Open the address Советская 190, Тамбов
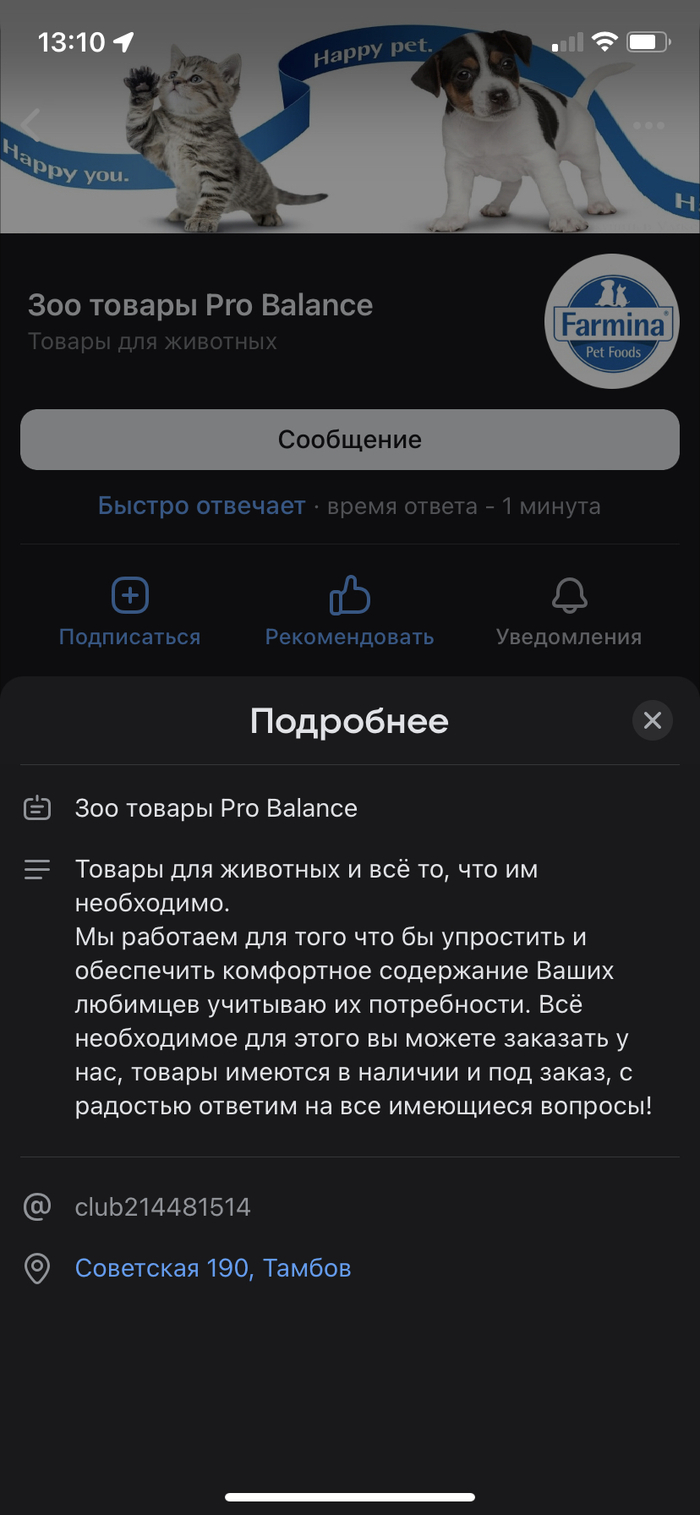This screenshot has width=700, height=1515. pyautogui.click(x=213, y=1268)
